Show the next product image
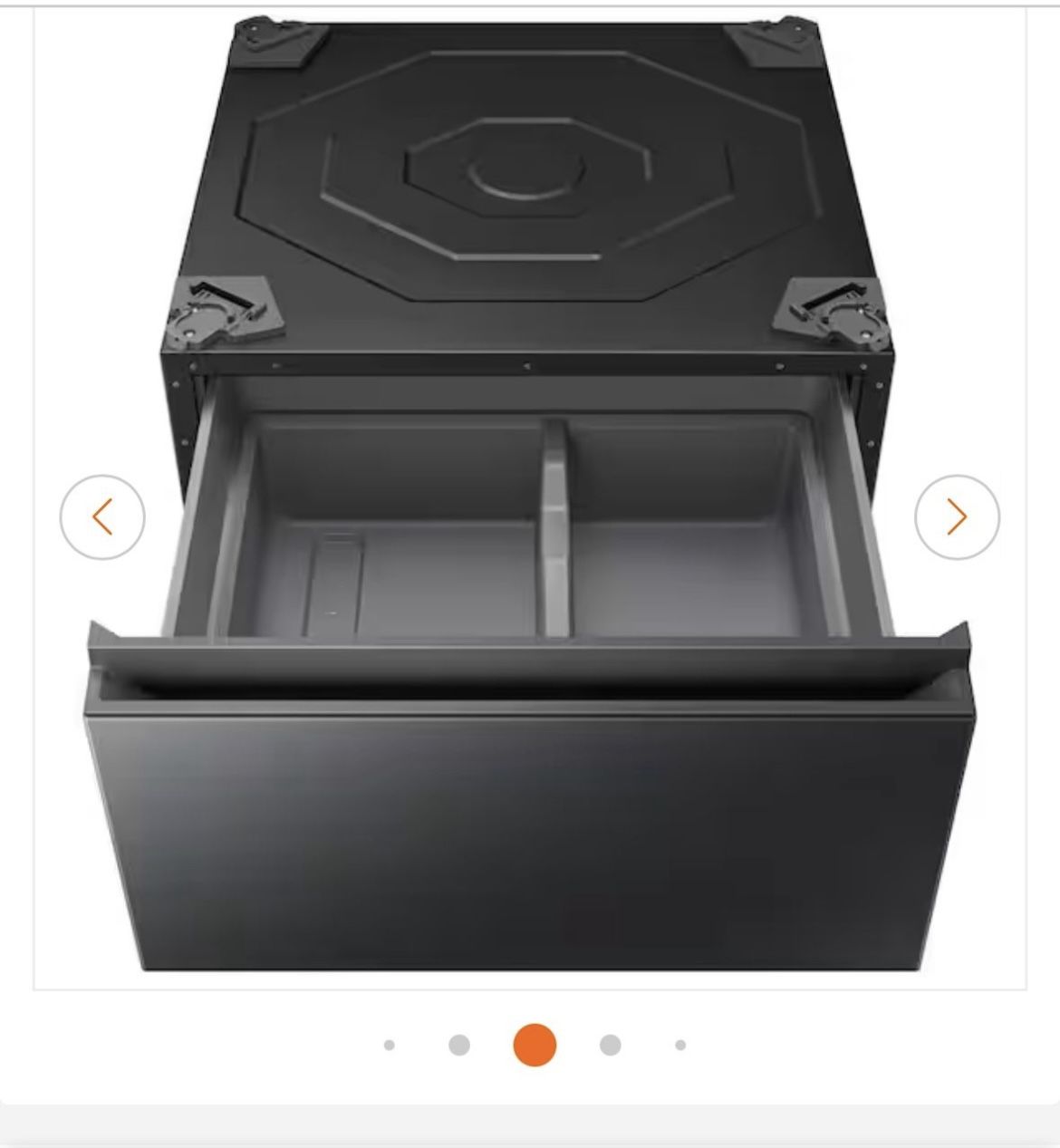This screenshot has height=1148, width=1060. tap(957, 517)
